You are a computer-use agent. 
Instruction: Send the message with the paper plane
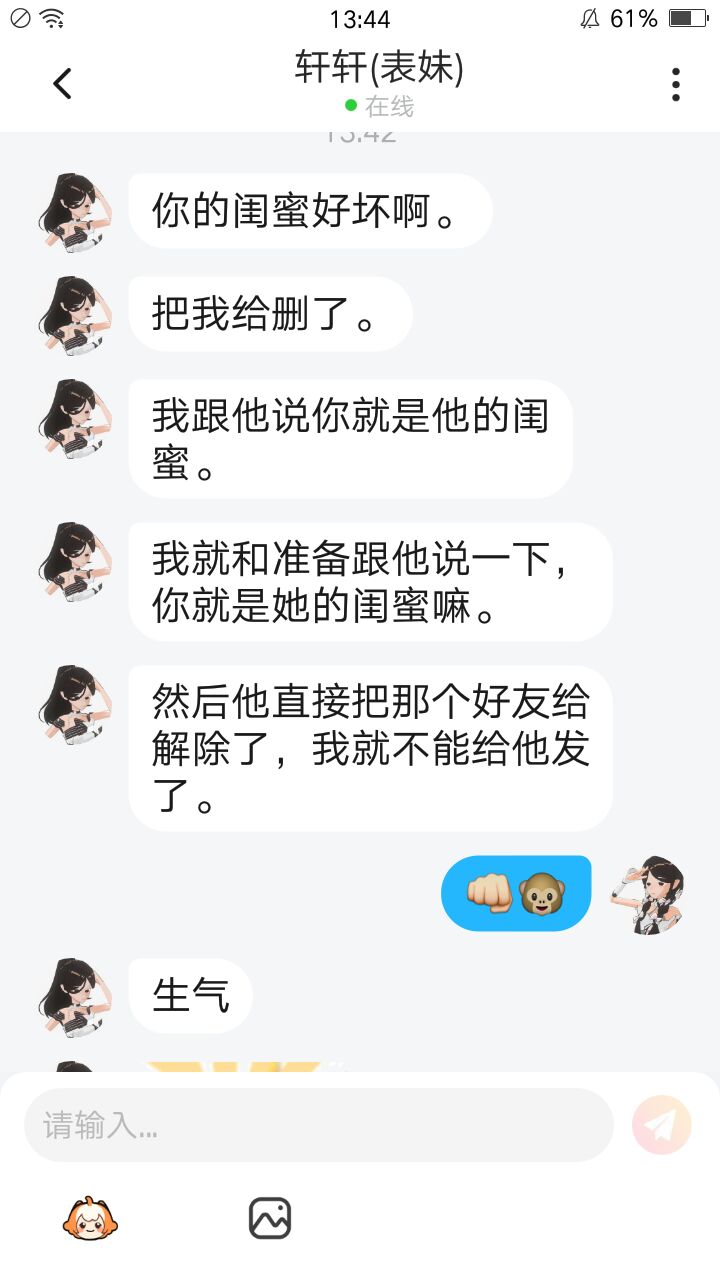pyautogui.click(x=661, y=1125)
